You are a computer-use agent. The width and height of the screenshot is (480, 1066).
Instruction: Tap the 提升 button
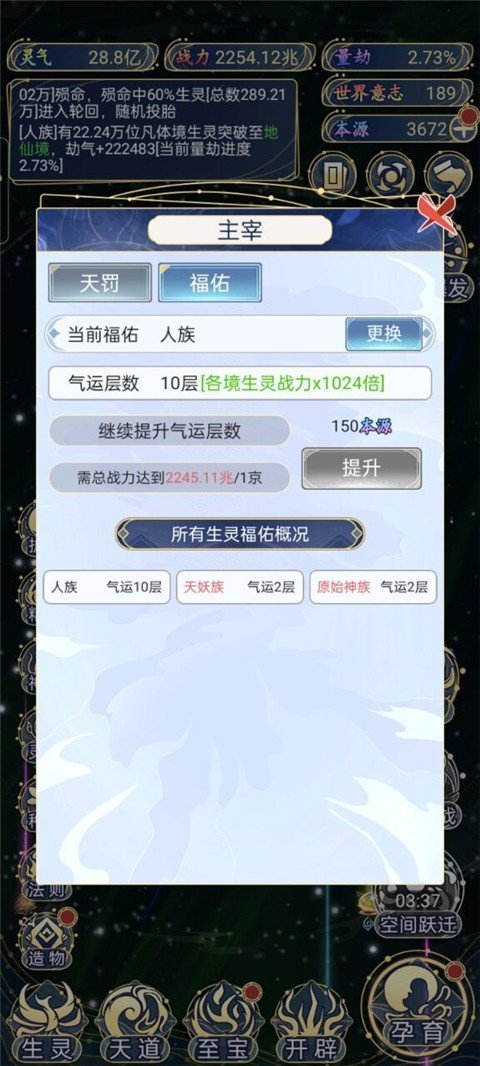tap(361, 468)
